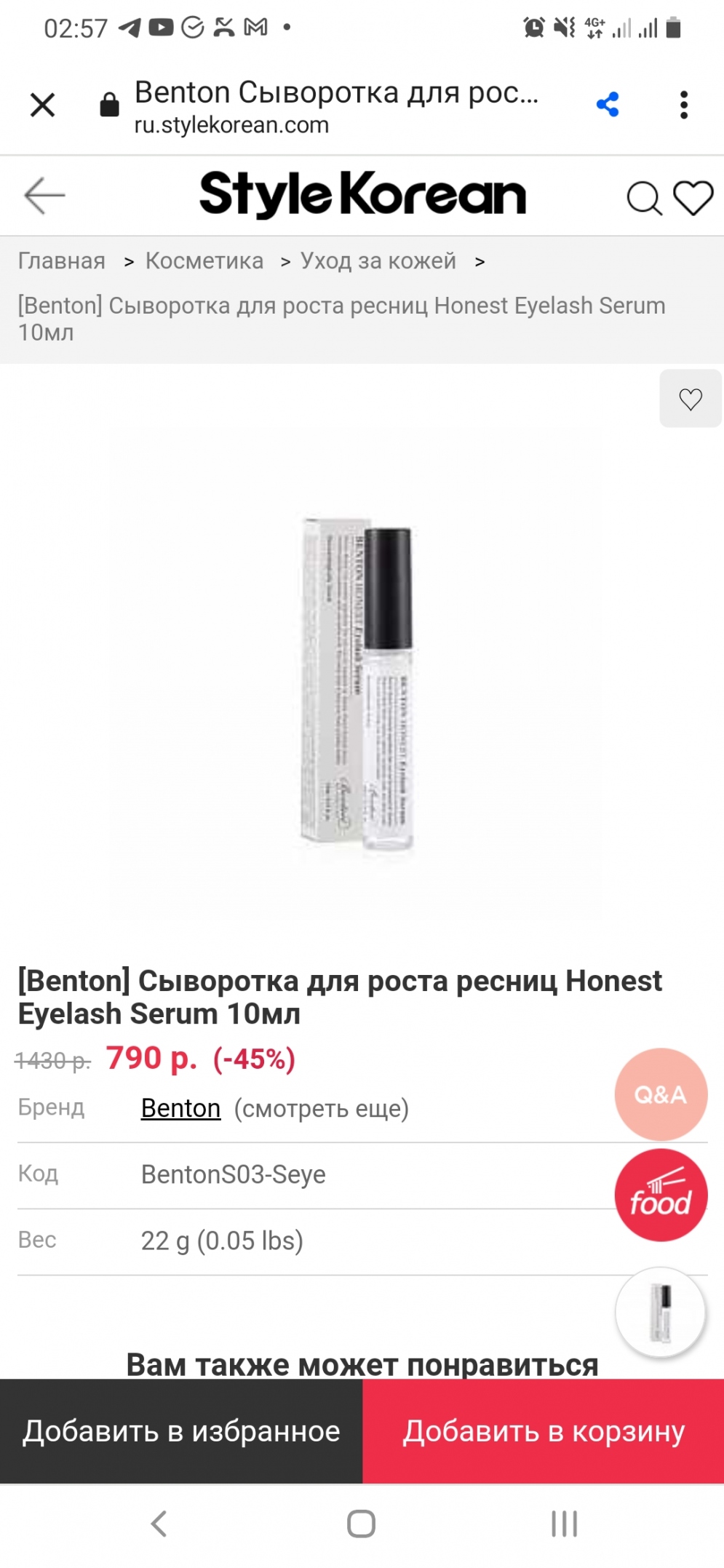Open the food floating button
Image resolution: width=724 pixels, height=1568 pixels.
tap(660, 1195)
